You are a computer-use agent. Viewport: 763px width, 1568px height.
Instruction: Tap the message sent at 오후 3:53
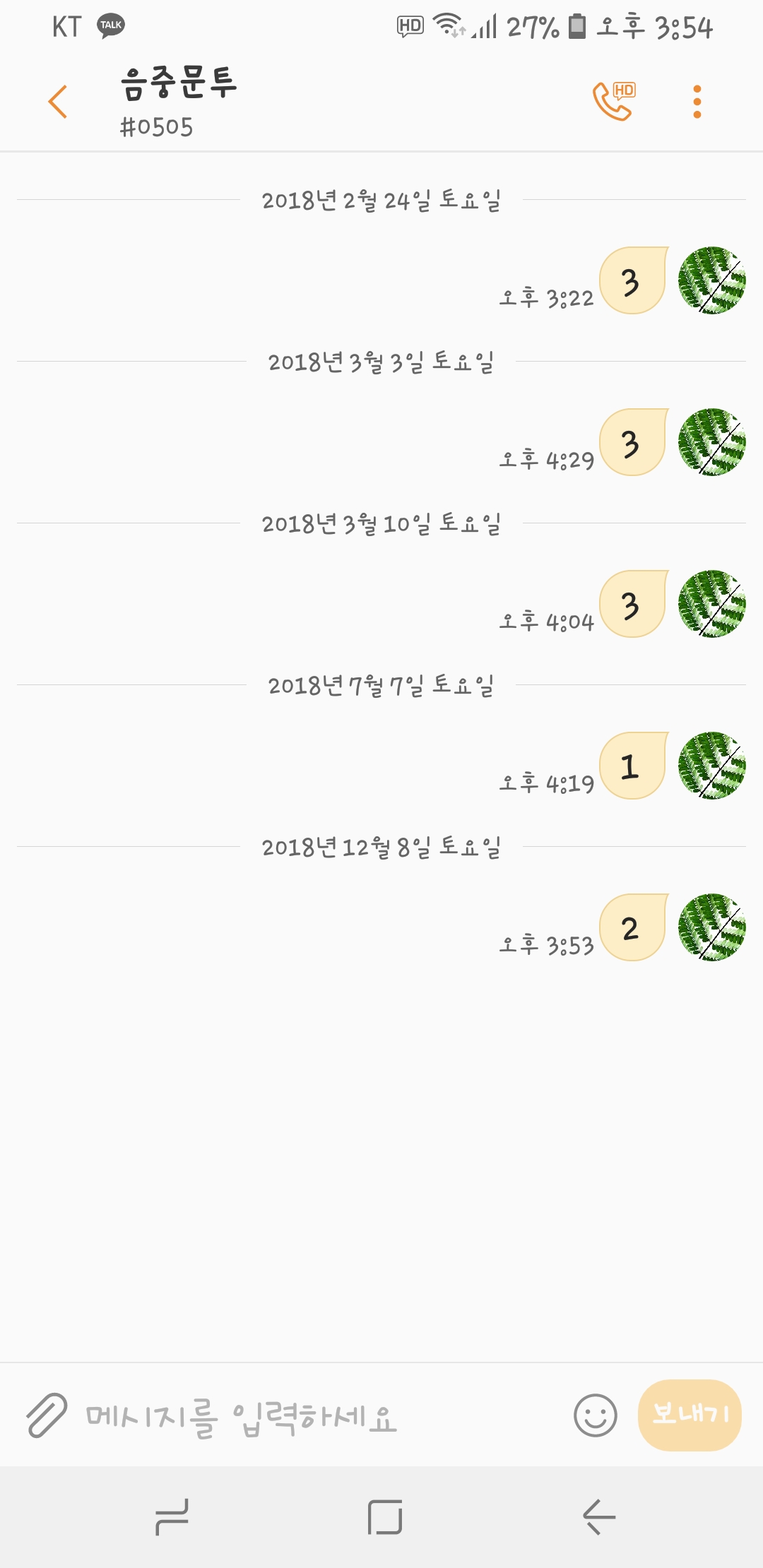coord(632,928)
